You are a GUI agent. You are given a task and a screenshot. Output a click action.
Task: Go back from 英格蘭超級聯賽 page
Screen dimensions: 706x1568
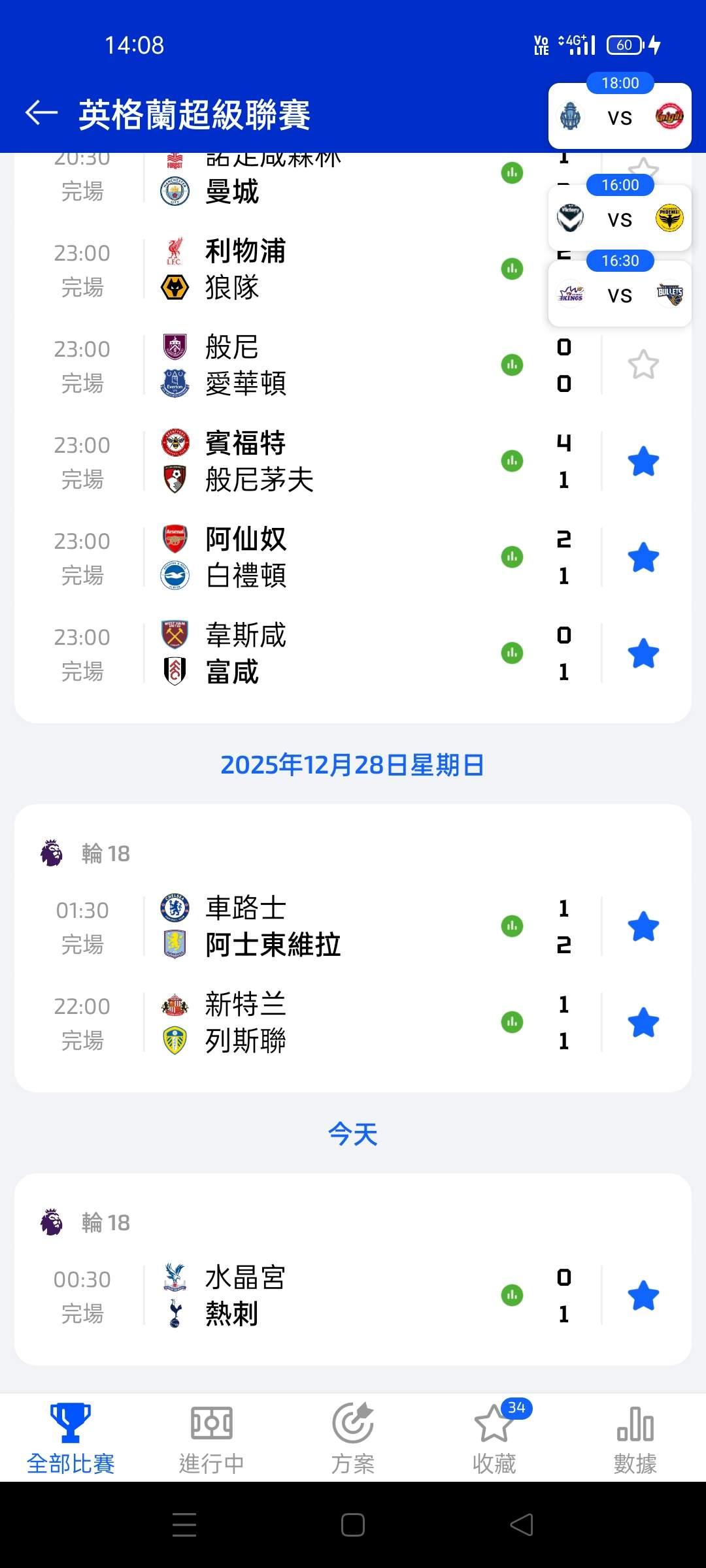click(42, 113)
